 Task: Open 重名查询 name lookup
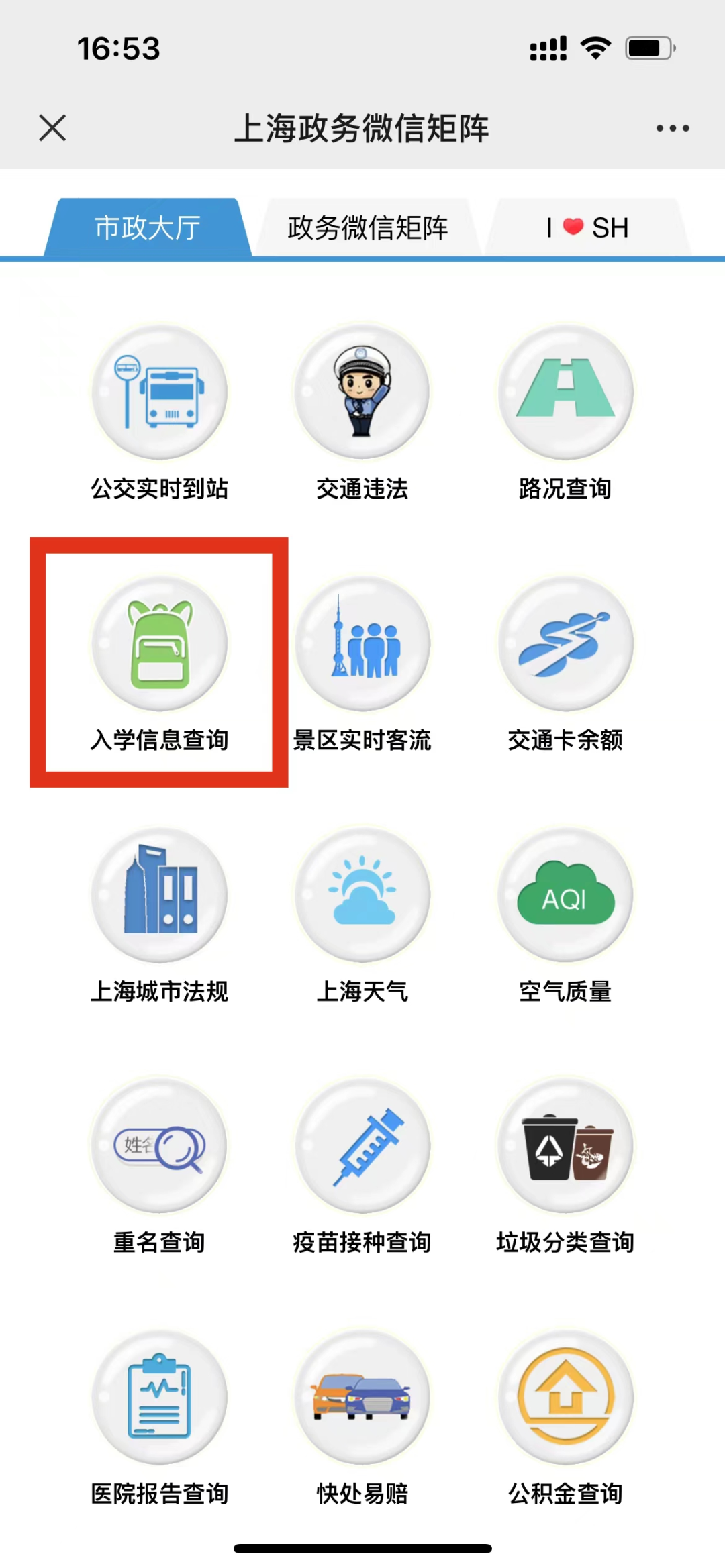coord(160,1167)
